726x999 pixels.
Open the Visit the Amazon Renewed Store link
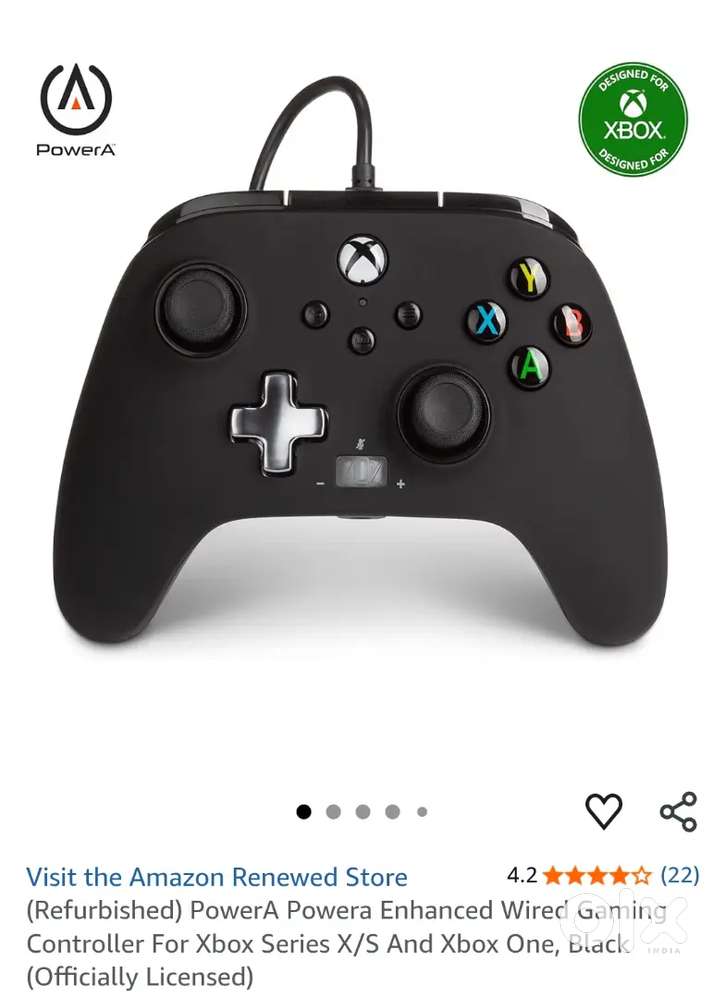coord(216,877)
